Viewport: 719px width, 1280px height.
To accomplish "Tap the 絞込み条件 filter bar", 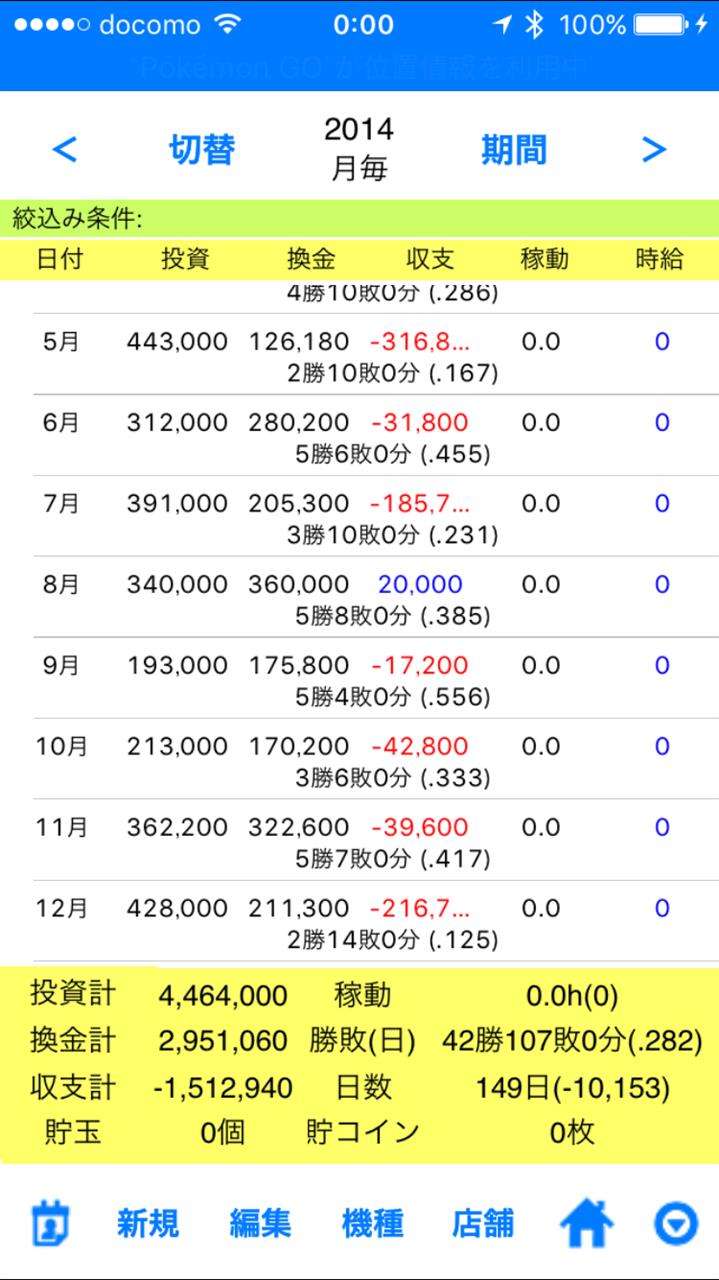I will point(359,219).
